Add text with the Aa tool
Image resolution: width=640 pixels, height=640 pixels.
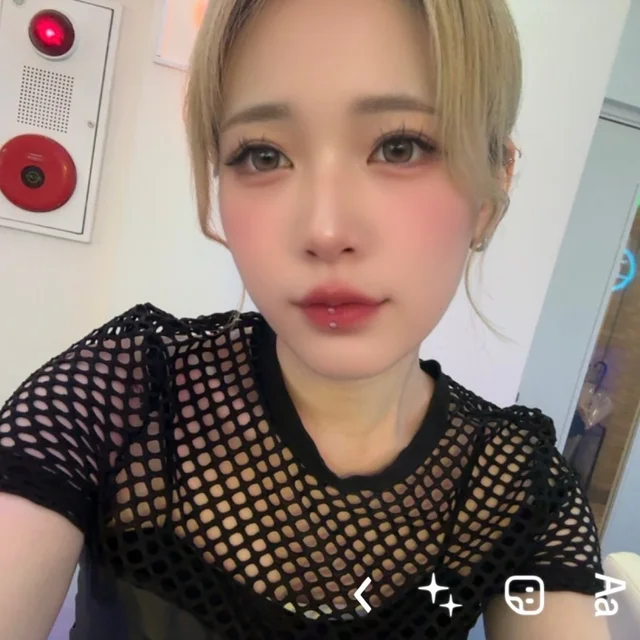609,593
